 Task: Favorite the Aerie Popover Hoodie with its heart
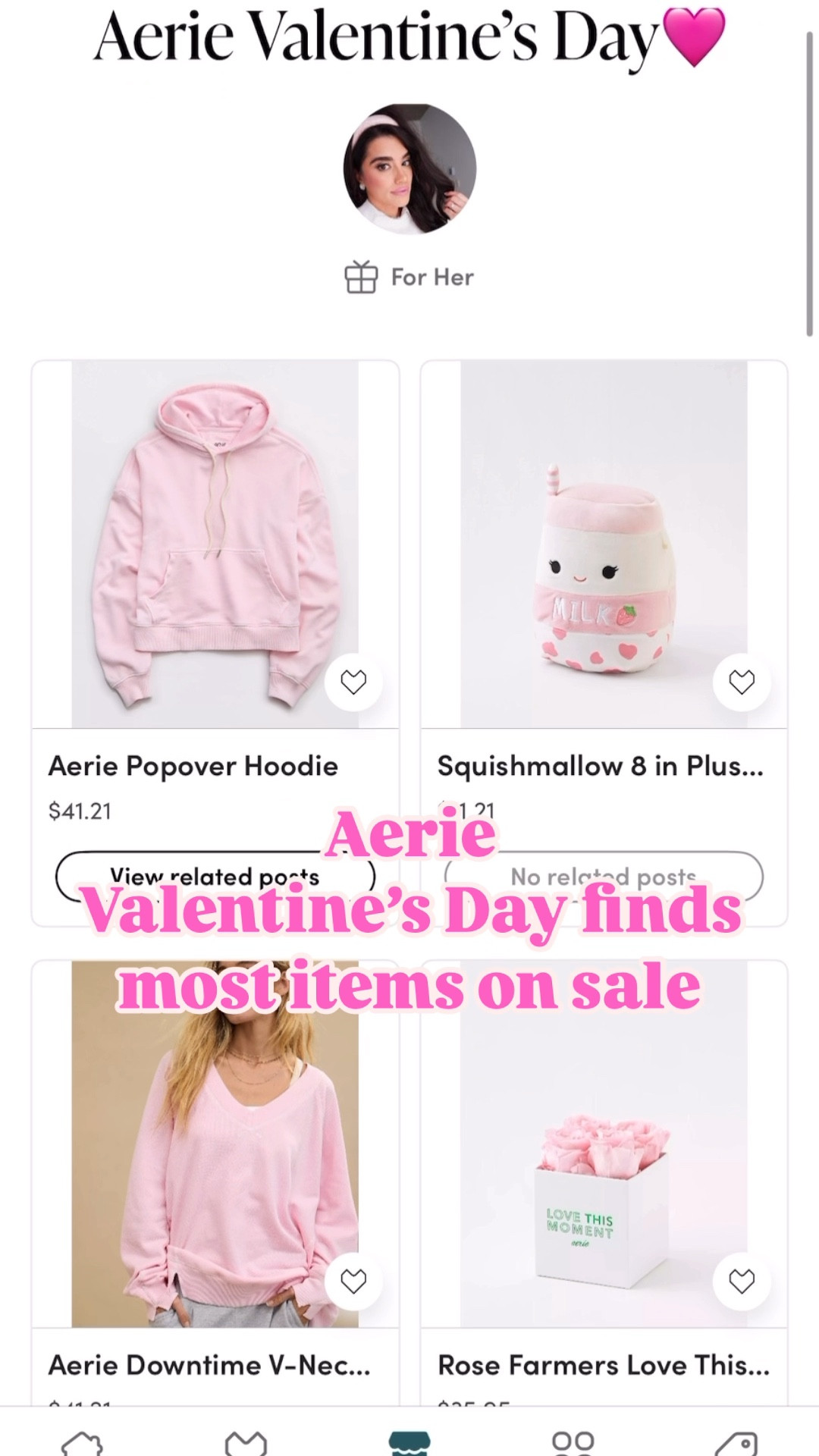(352, 682)
